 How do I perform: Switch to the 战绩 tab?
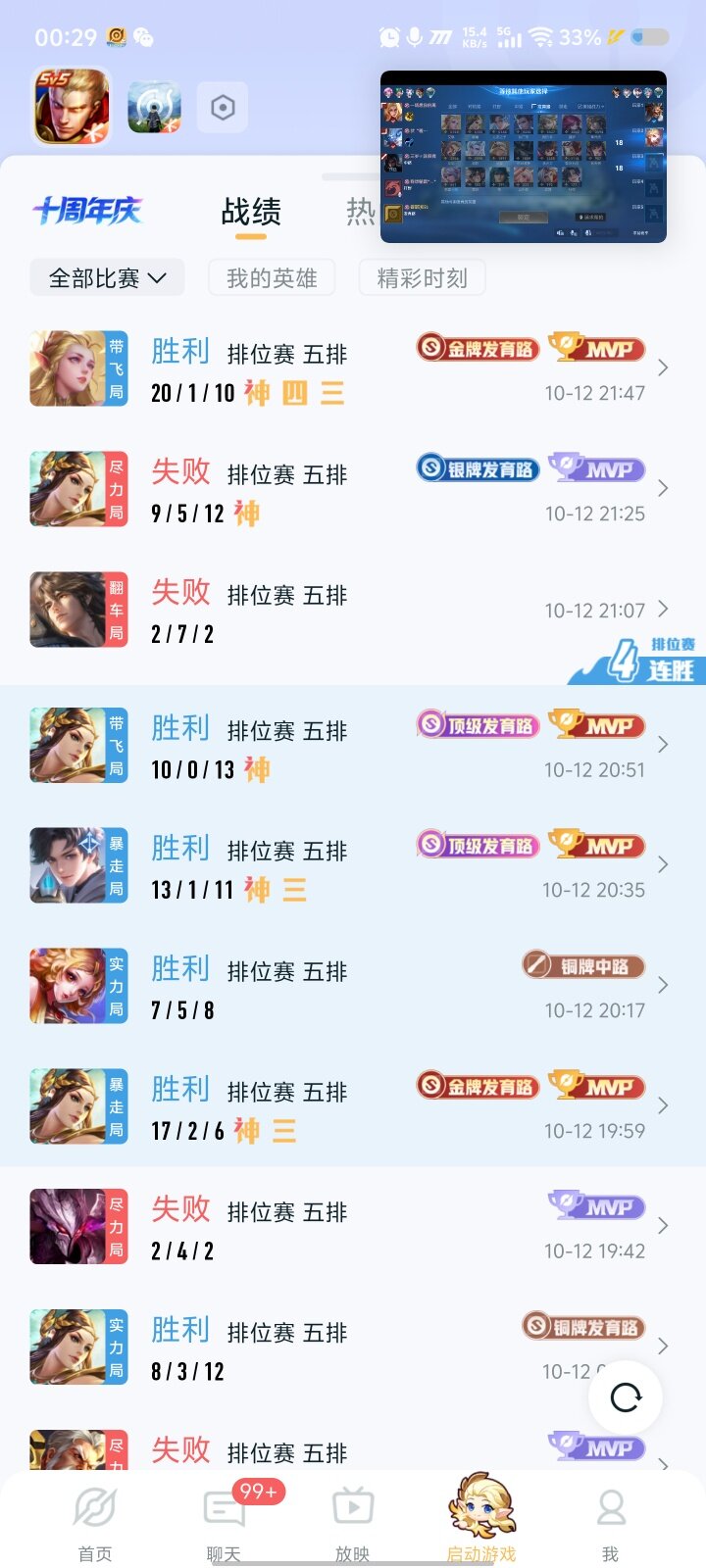coord(251,212)
